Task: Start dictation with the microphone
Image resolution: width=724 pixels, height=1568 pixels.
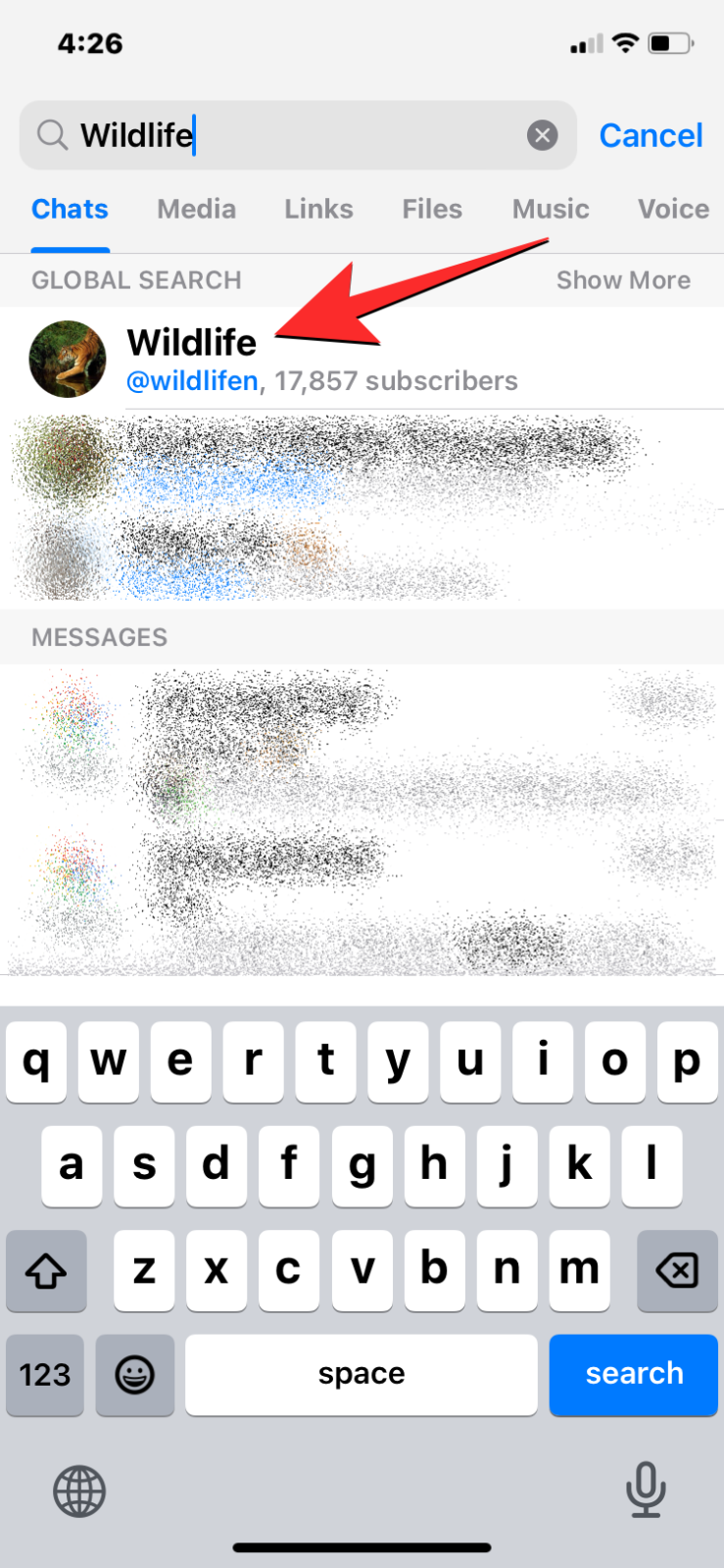Action: [646, 1490]
